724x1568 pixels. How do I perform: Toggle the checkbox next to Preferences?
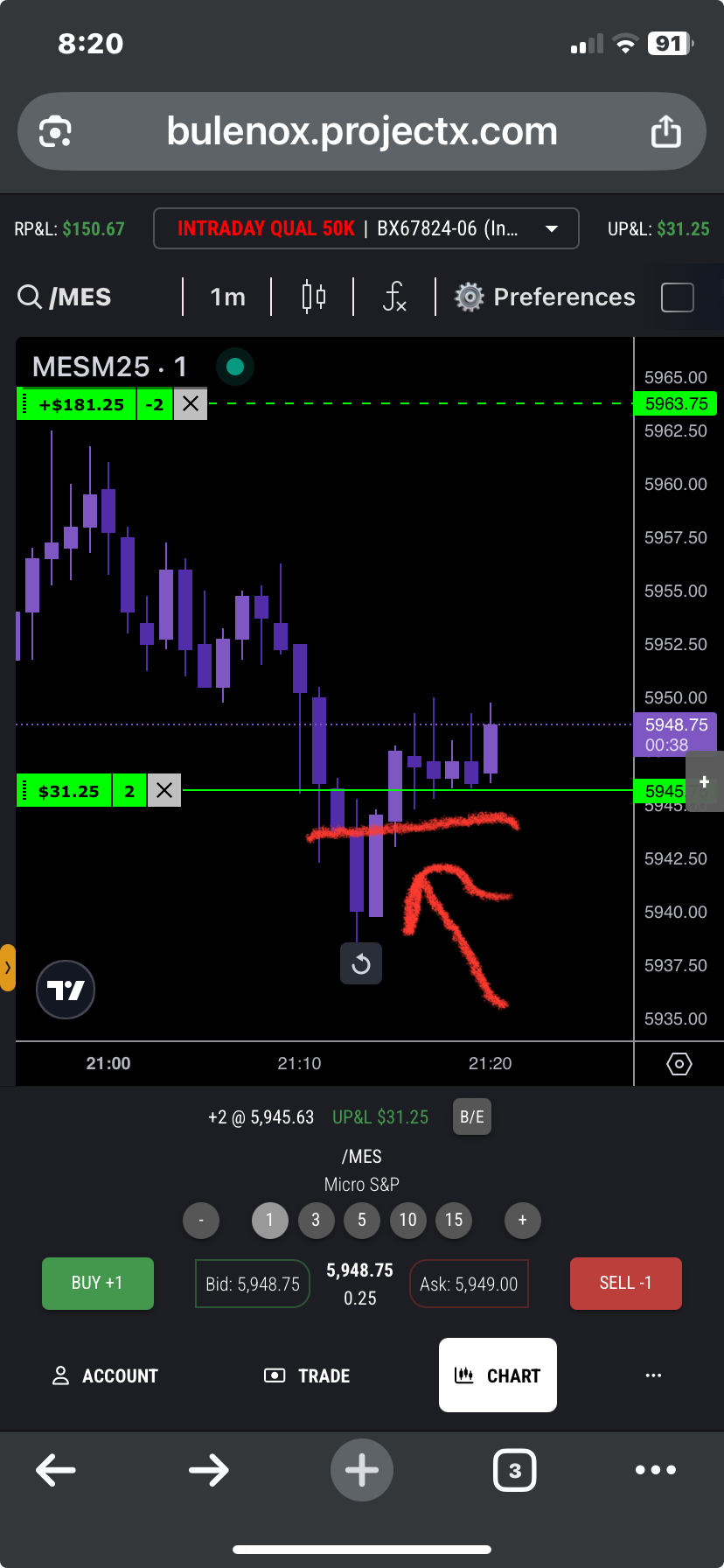coord(677,297)
